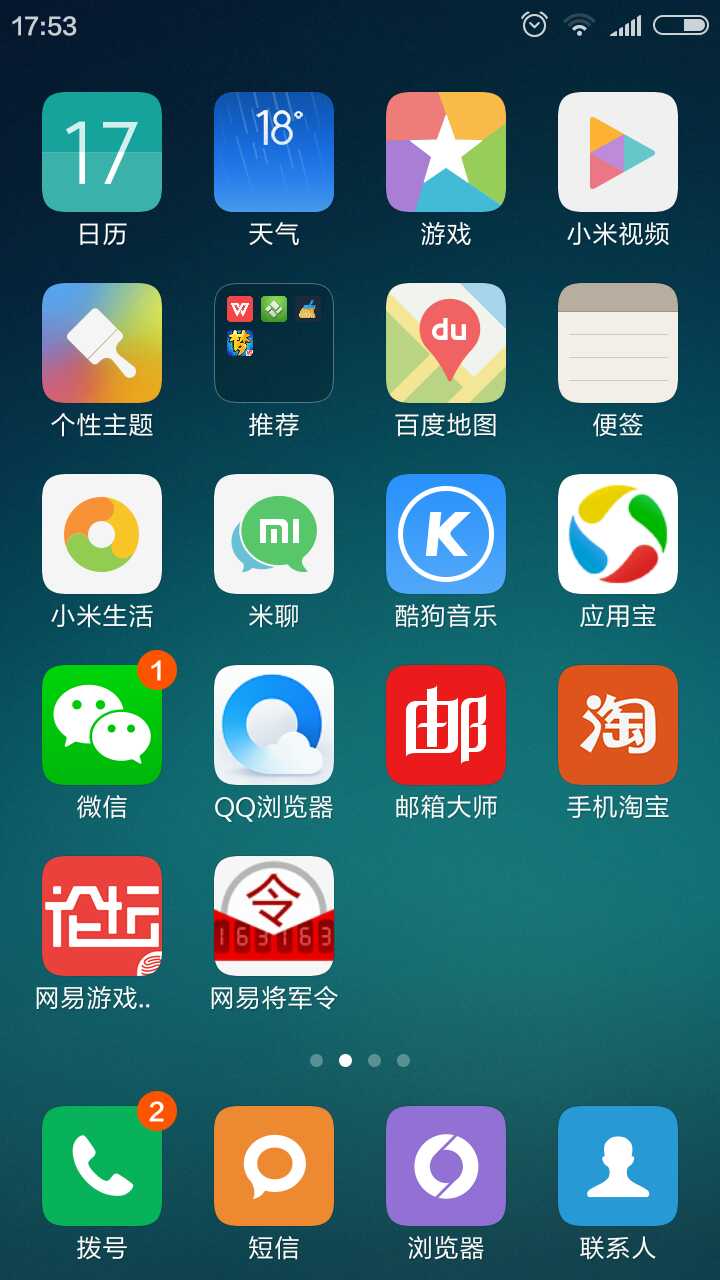Launch 百度地图 maps
720x1280 pixels.
(446, 343)
